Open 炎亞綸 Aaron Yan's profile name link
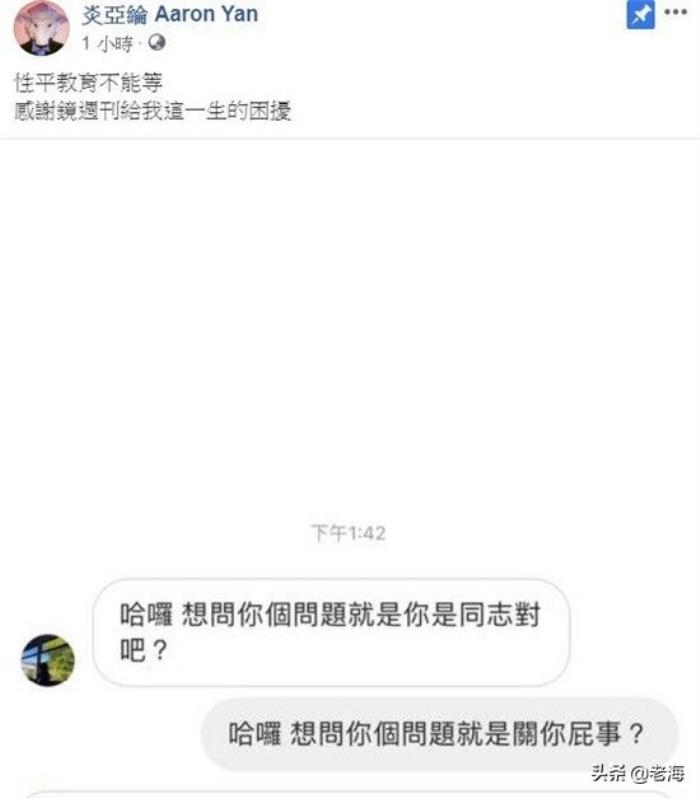The image size is (700, 798). click(170, 15)
